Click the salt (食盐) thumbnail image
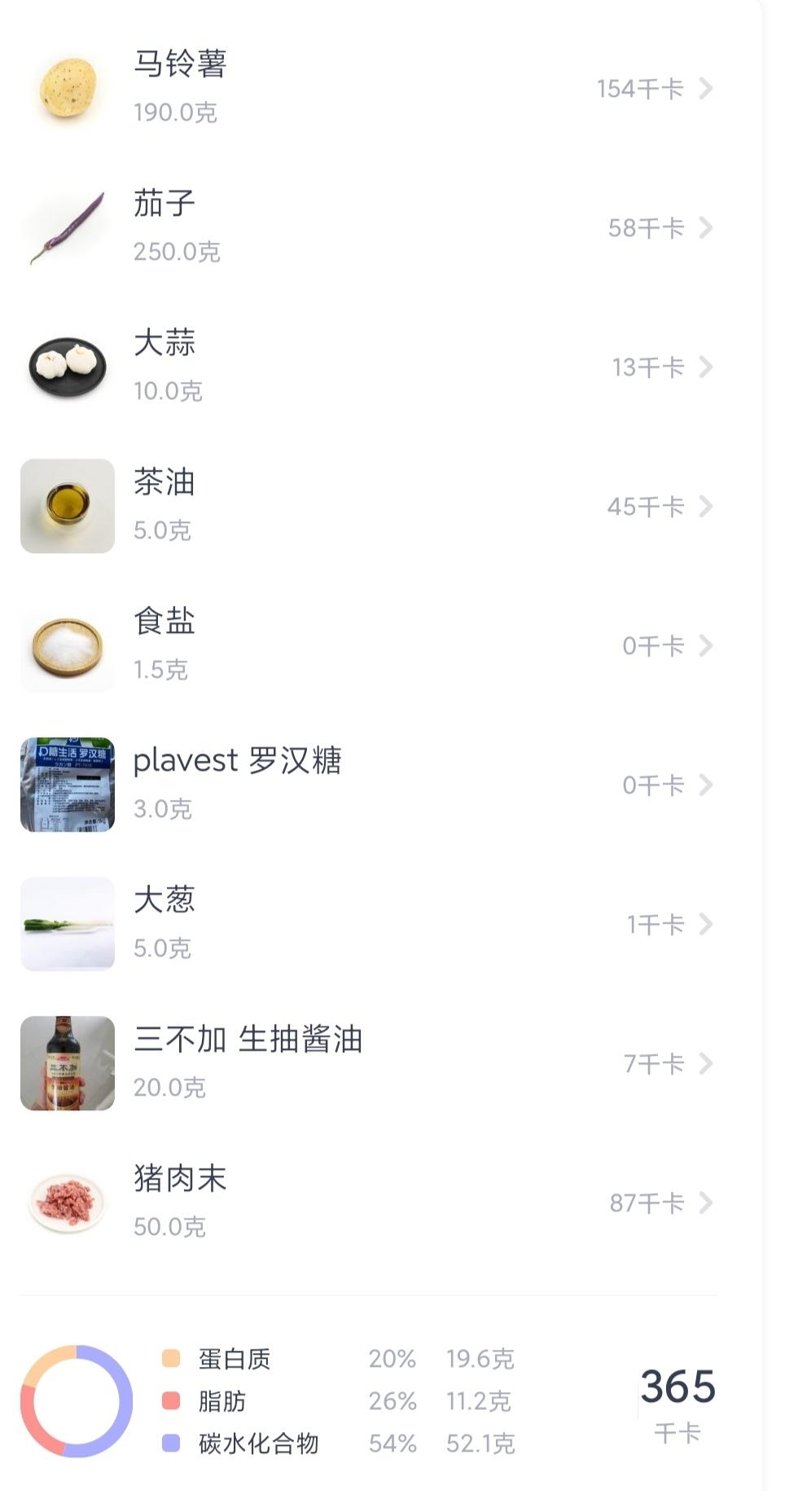 [x=67, y=644]
